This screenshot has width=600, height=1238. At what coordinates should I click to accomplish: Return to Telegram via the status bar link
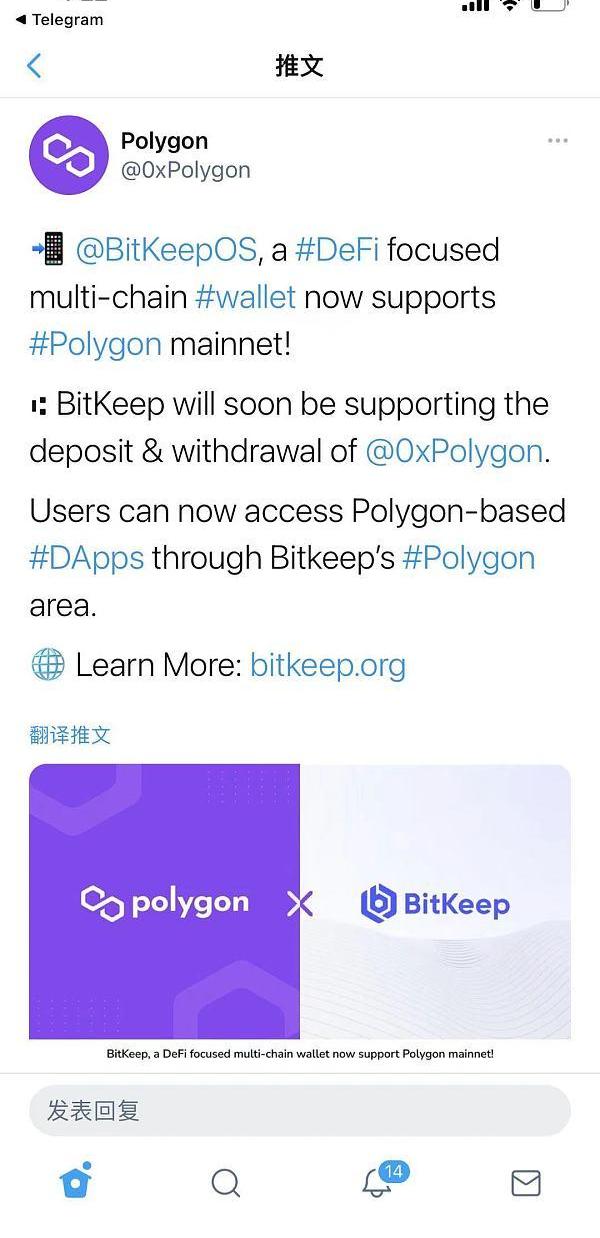pyautogui.click(x=60, y=19)
